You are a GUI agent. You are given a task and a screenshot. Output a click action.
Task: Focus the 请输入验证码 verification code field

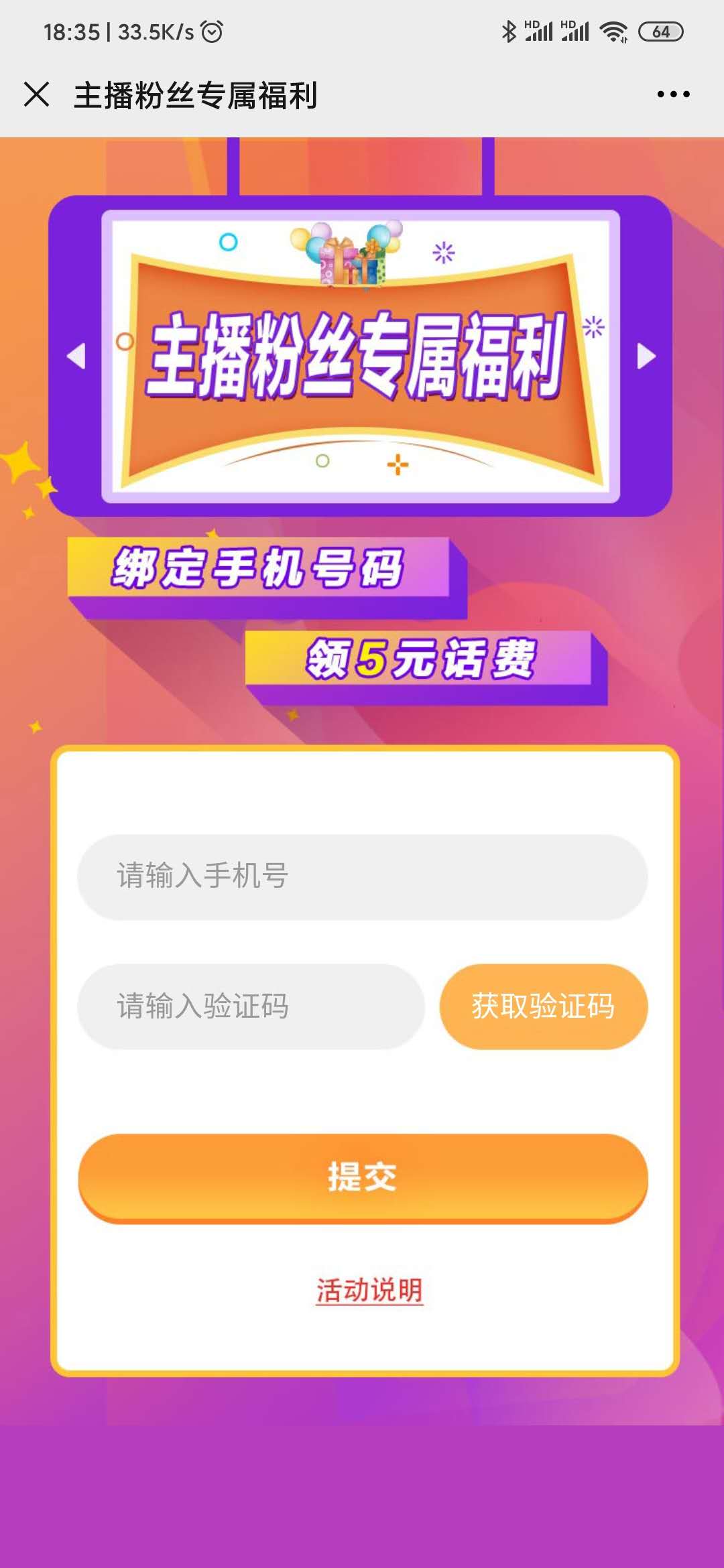[251, 1006]
